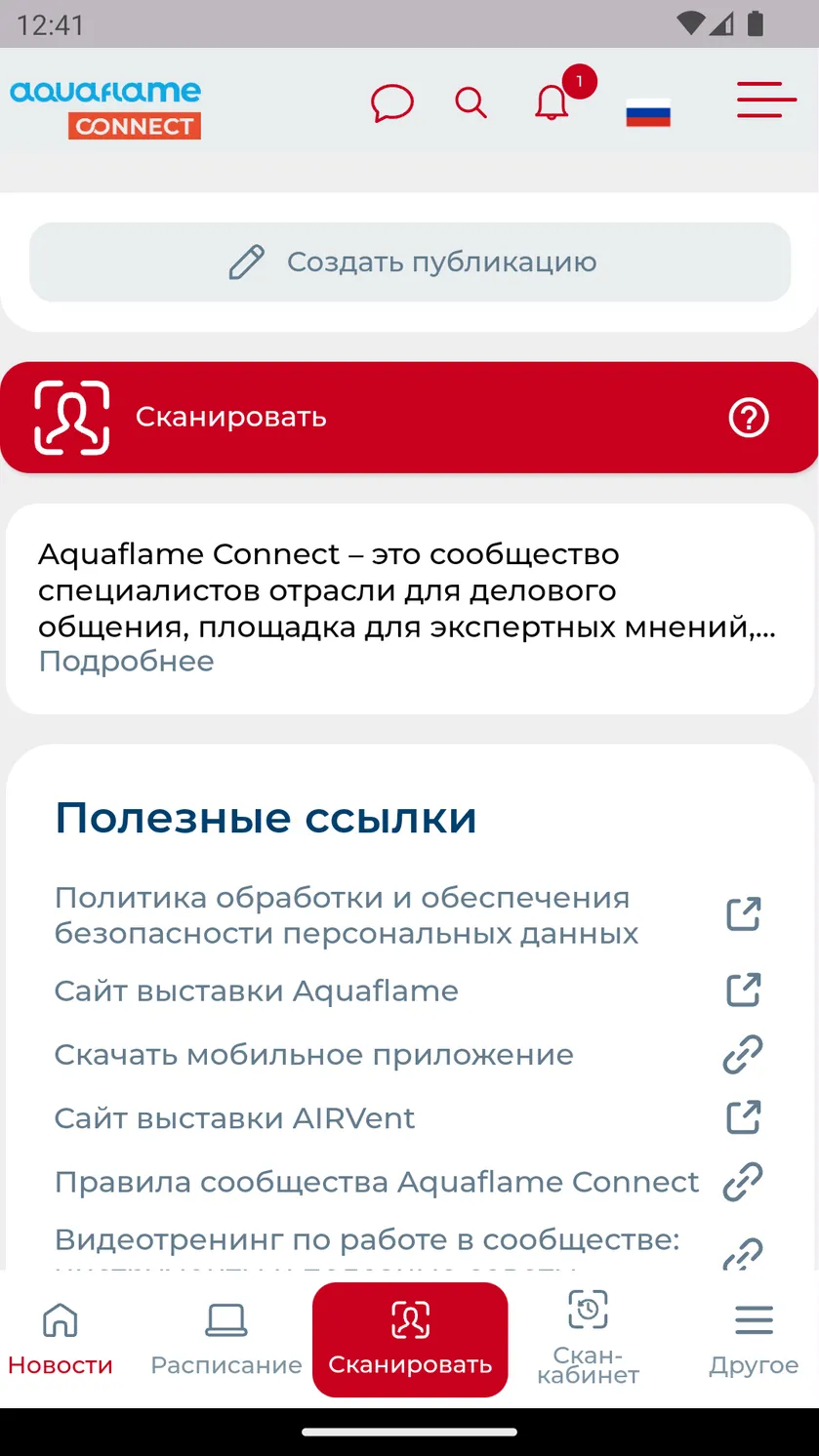Switch to the Новости tab
The image size is (819, 1456).
(x=61, y=1340)
